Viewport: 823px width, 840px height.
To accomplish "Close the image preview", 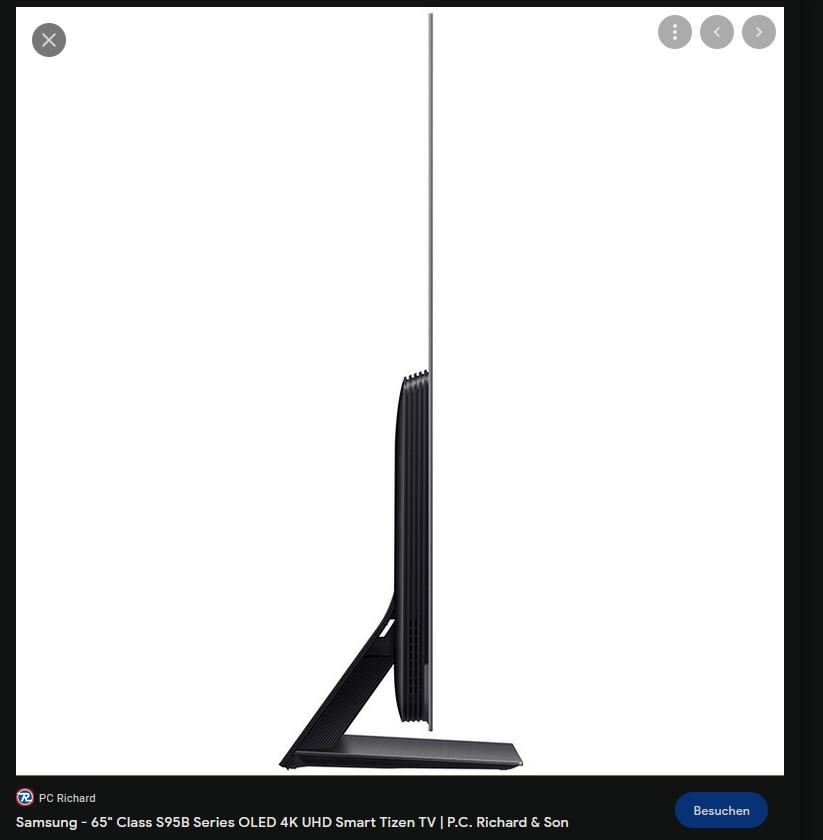I will pos(49,40).
